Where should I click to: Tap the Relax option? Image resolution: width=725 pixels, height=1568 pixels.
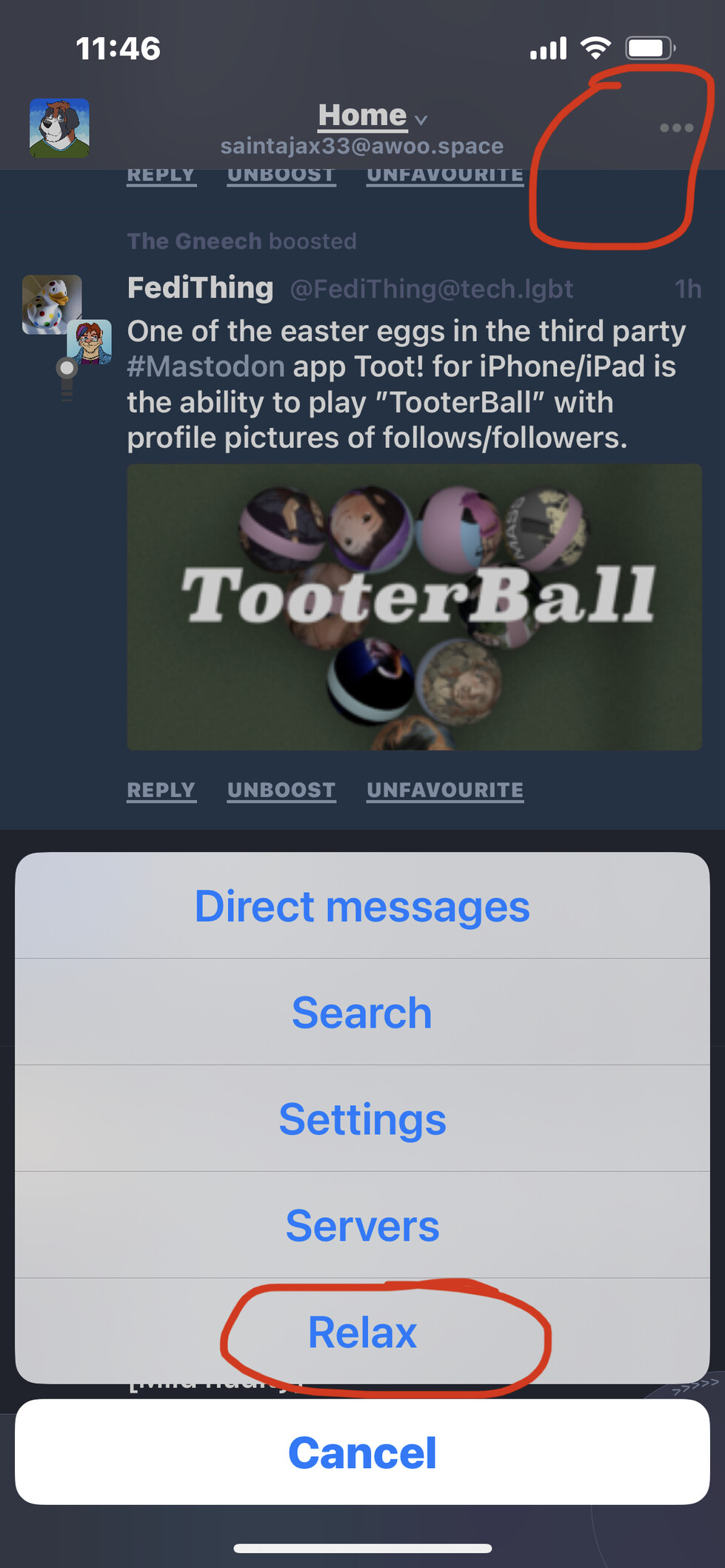(362, 1332)
